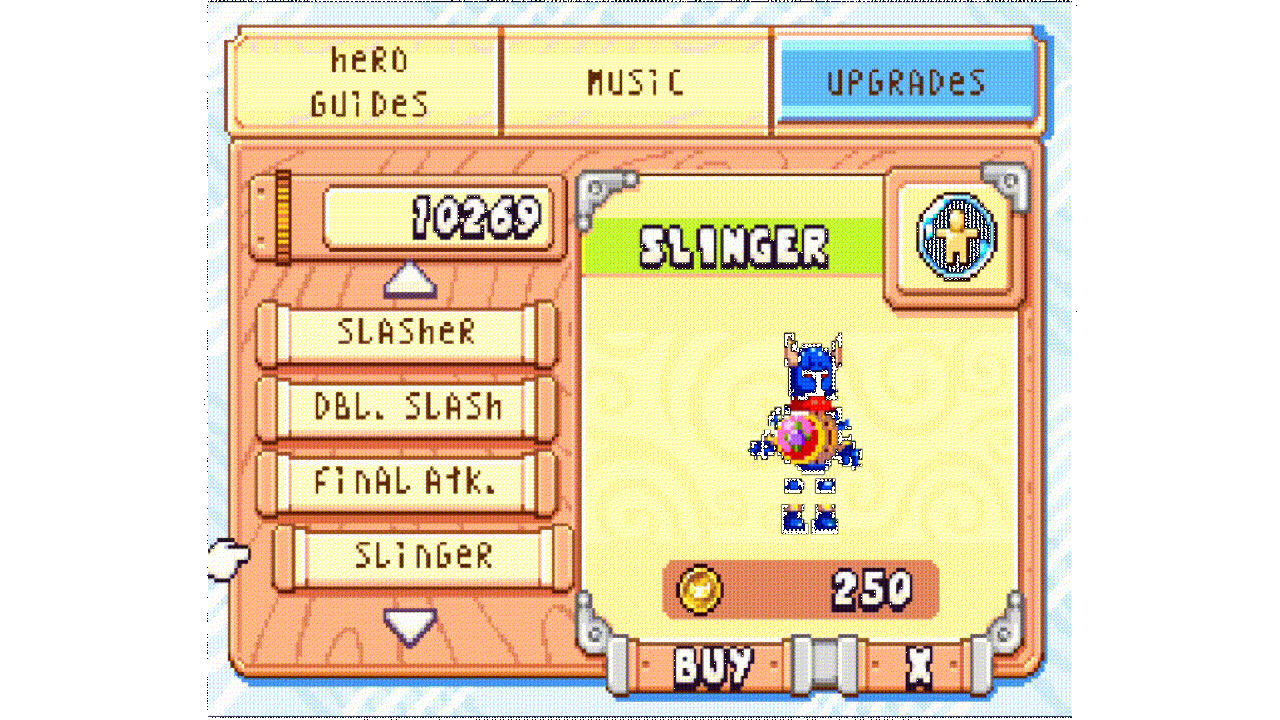Tap the character figure icon

click(956, 236)
